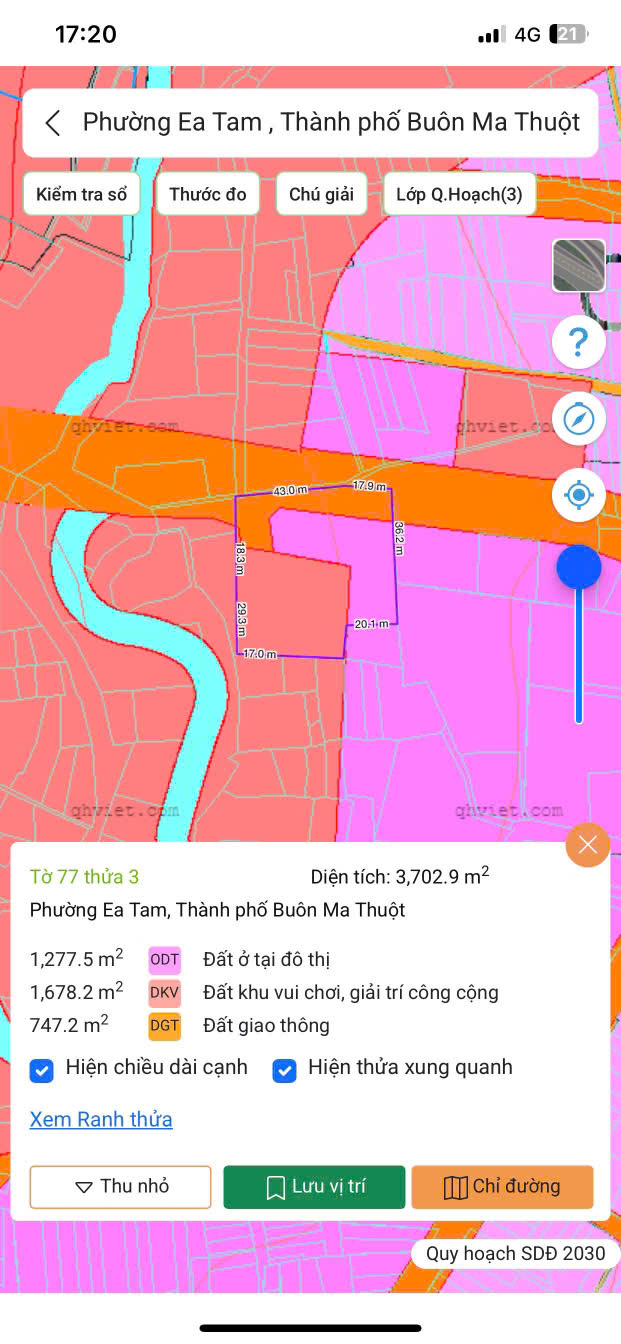
Task: Tap the blue layer opacity slider
Action: pyautogui.click(x=579, y=568)
